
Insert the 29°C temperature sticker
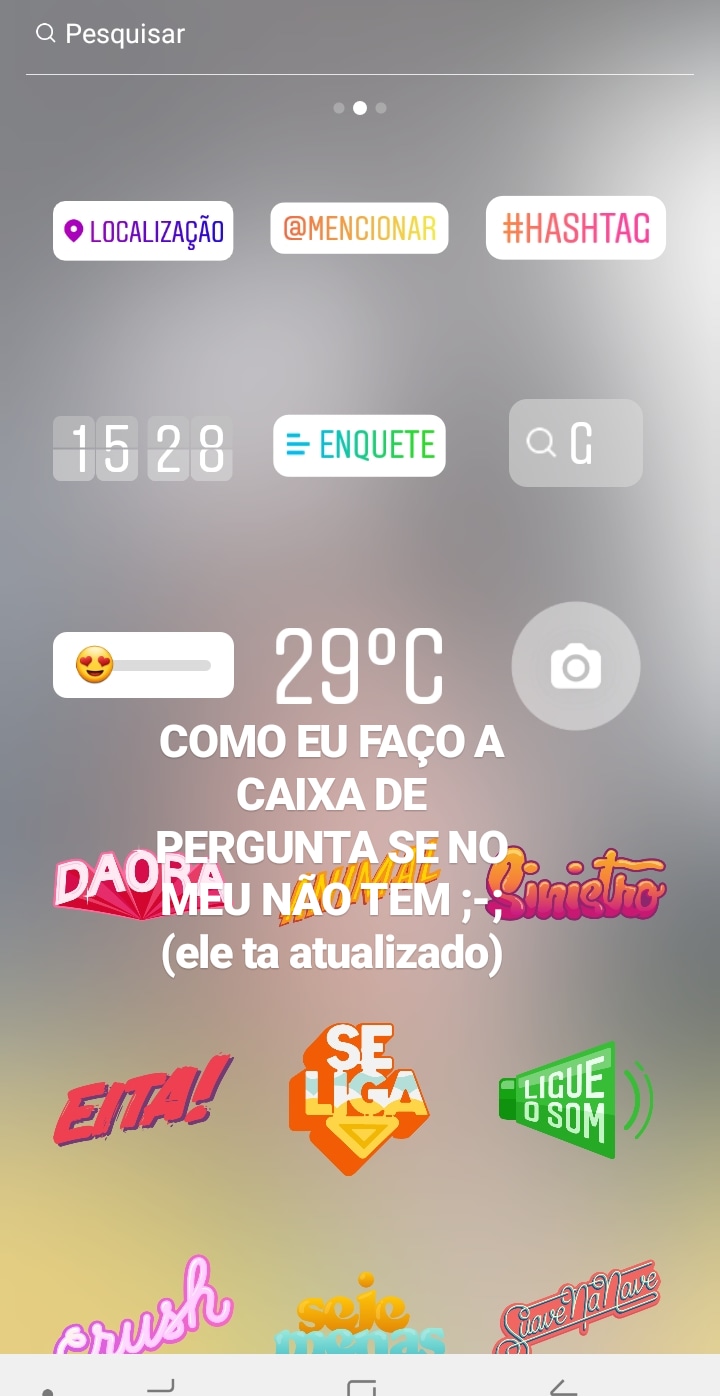359,666
